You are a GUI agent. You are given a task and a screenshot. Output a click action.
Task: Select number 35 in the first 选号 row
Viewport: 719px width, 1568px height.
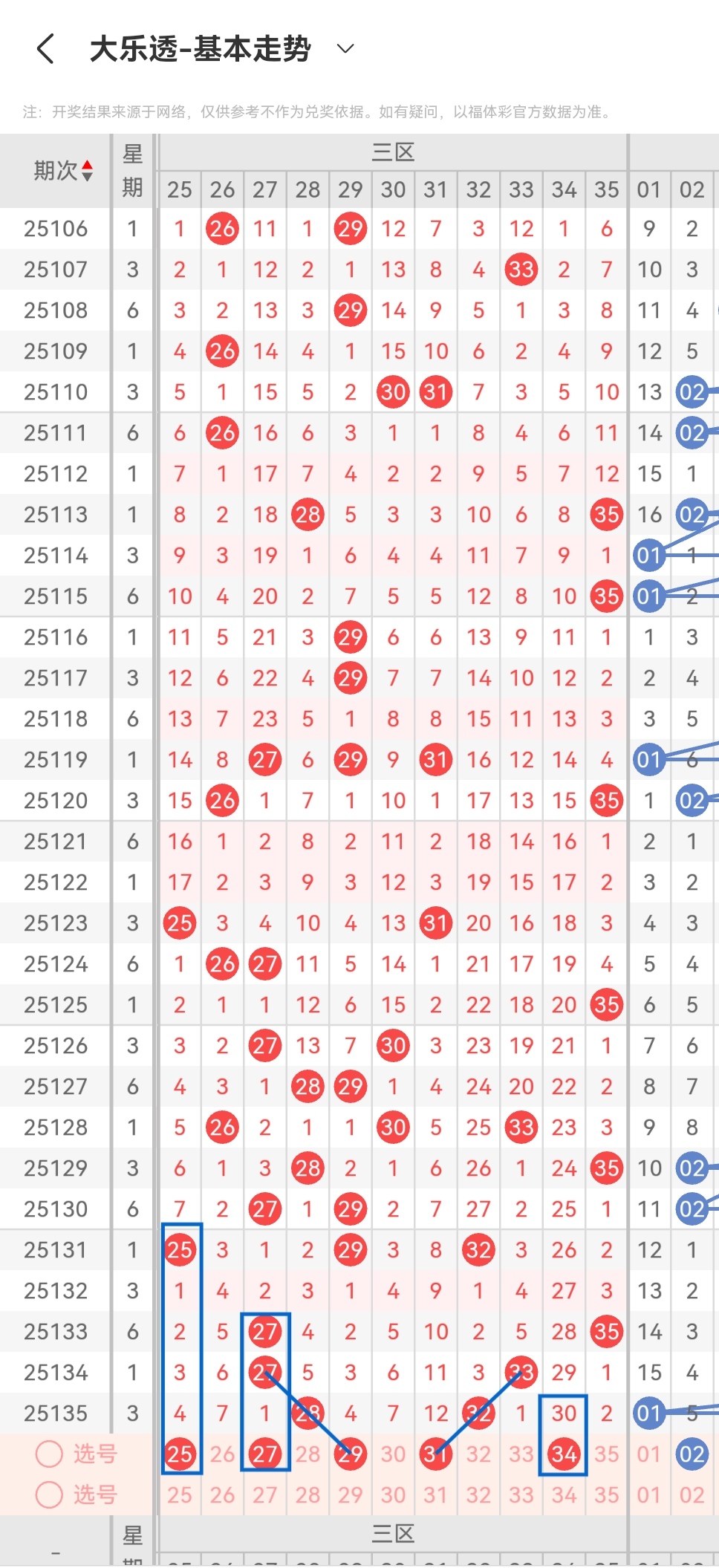coord(607,1454)
